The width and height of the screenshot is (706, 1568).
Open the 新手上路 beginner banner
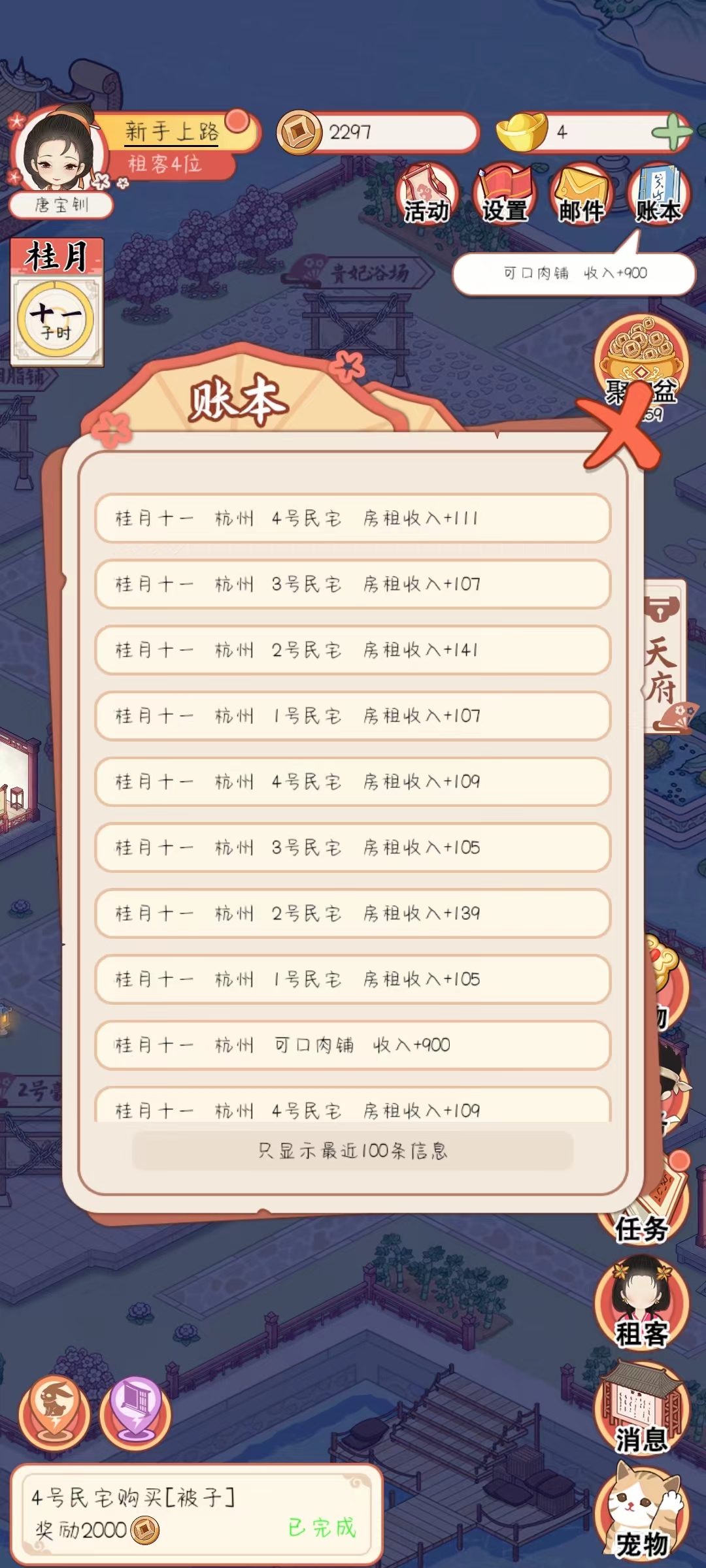(x=173, y=132)
